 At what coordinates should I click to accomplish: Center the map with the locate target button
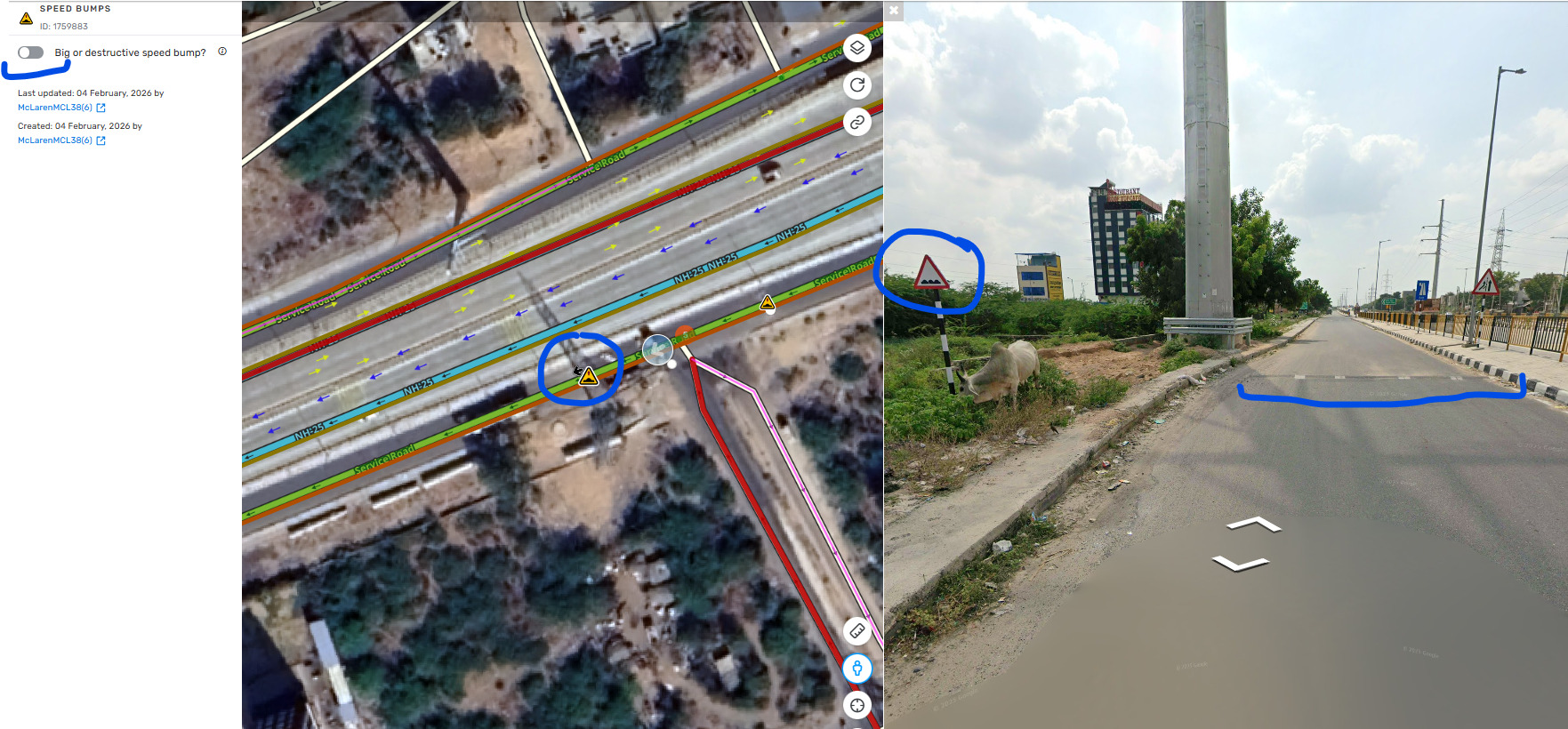point(856,706)
